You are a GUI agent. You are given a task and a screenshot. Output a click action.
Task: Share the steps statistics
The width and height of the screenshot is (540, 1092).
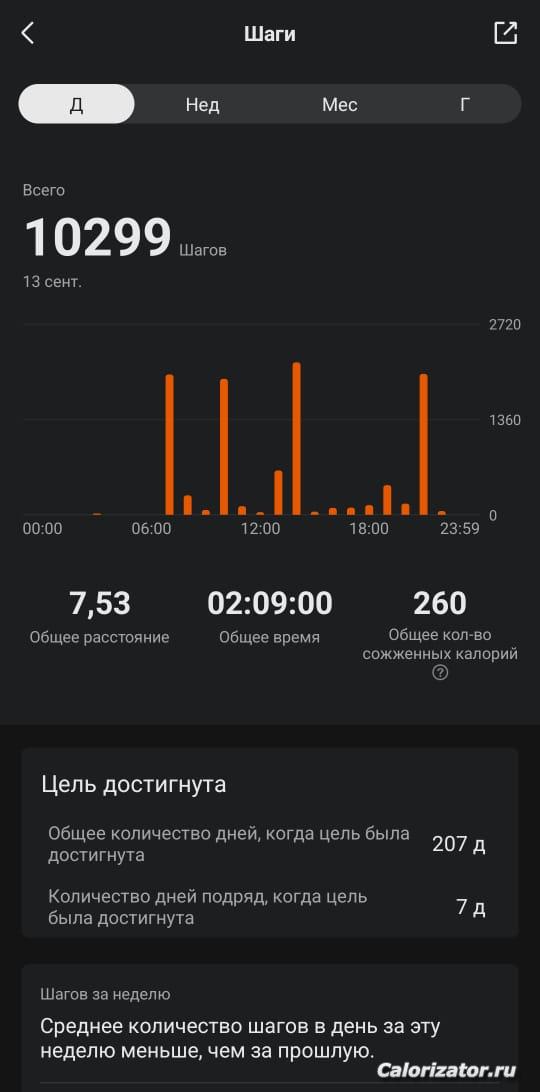tap(505, 33)
